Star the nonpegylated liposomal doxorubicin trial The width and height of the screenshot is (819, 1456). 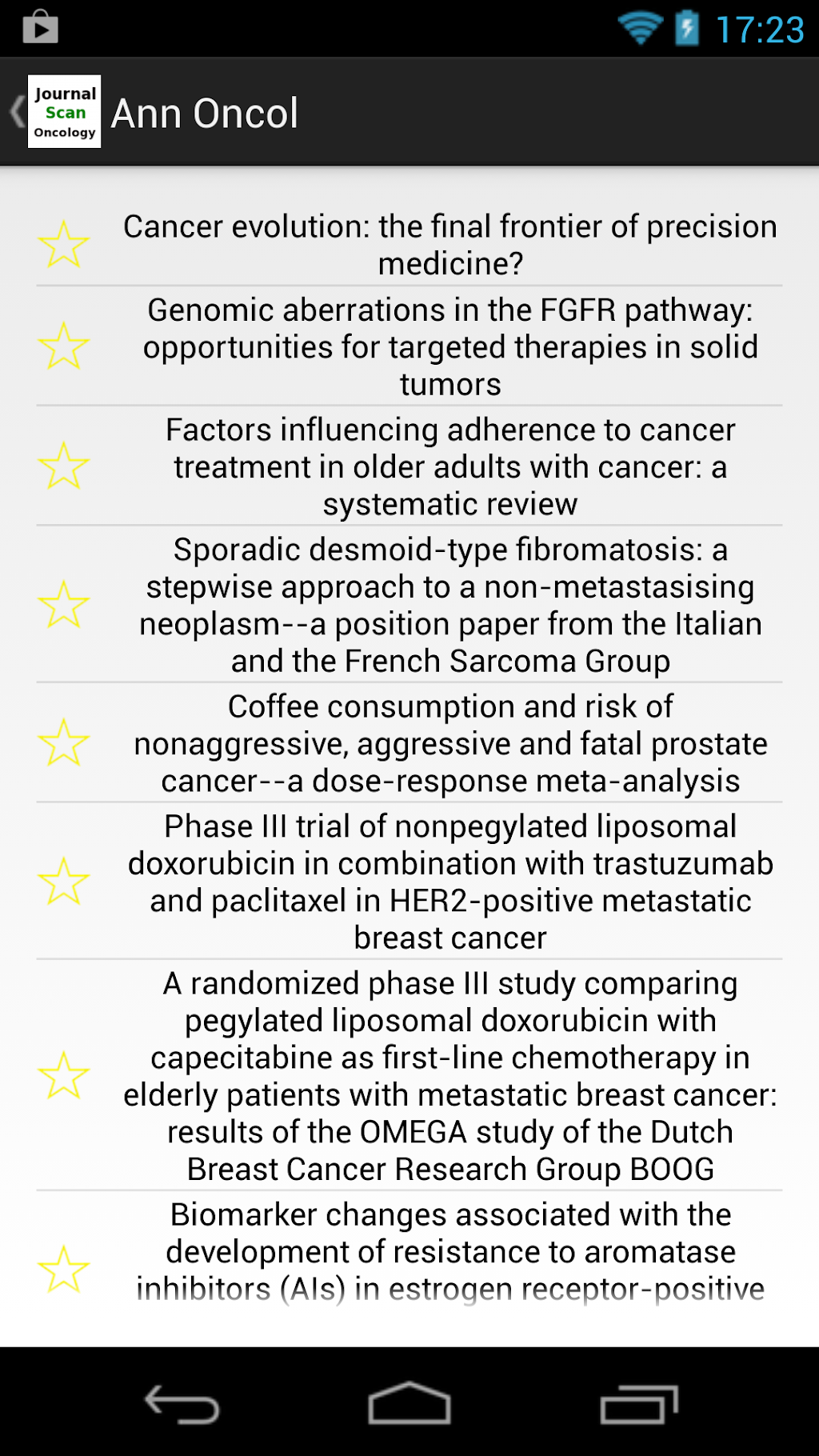(63, 882)
